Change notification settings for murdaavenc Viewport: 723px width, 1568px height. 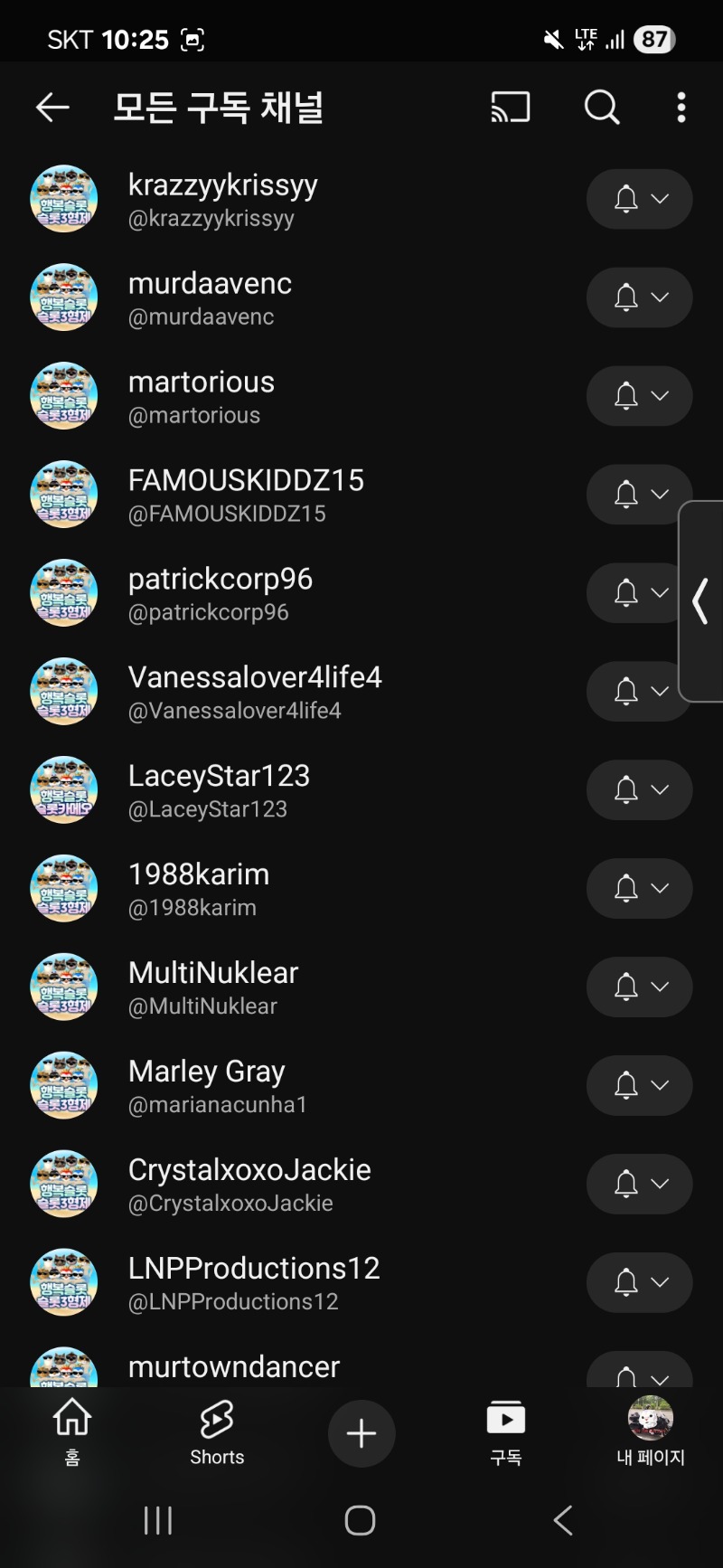639,298
